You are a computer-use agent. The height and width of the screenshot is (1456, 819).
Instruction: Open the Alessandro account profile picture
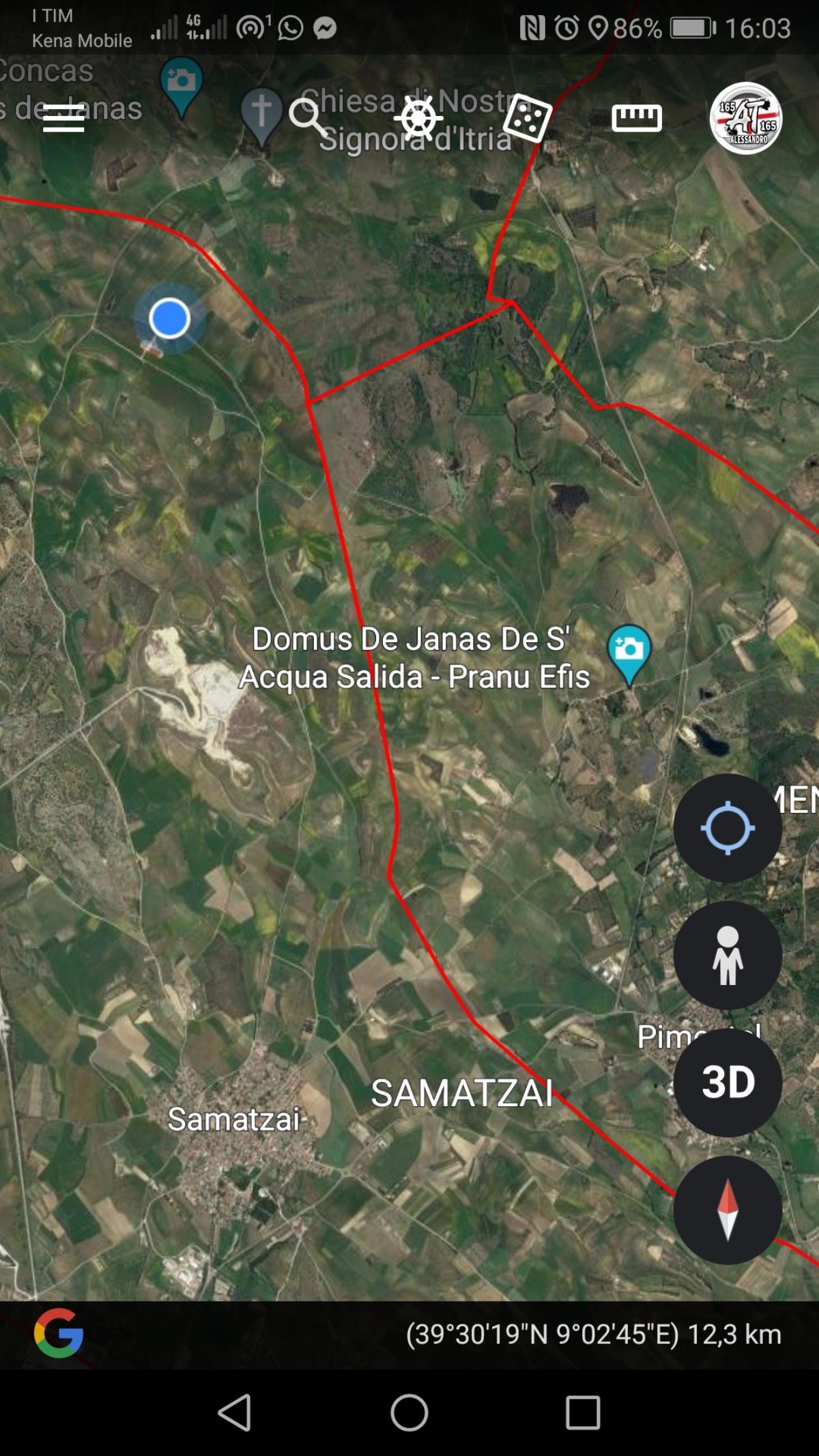pos(745,118)
